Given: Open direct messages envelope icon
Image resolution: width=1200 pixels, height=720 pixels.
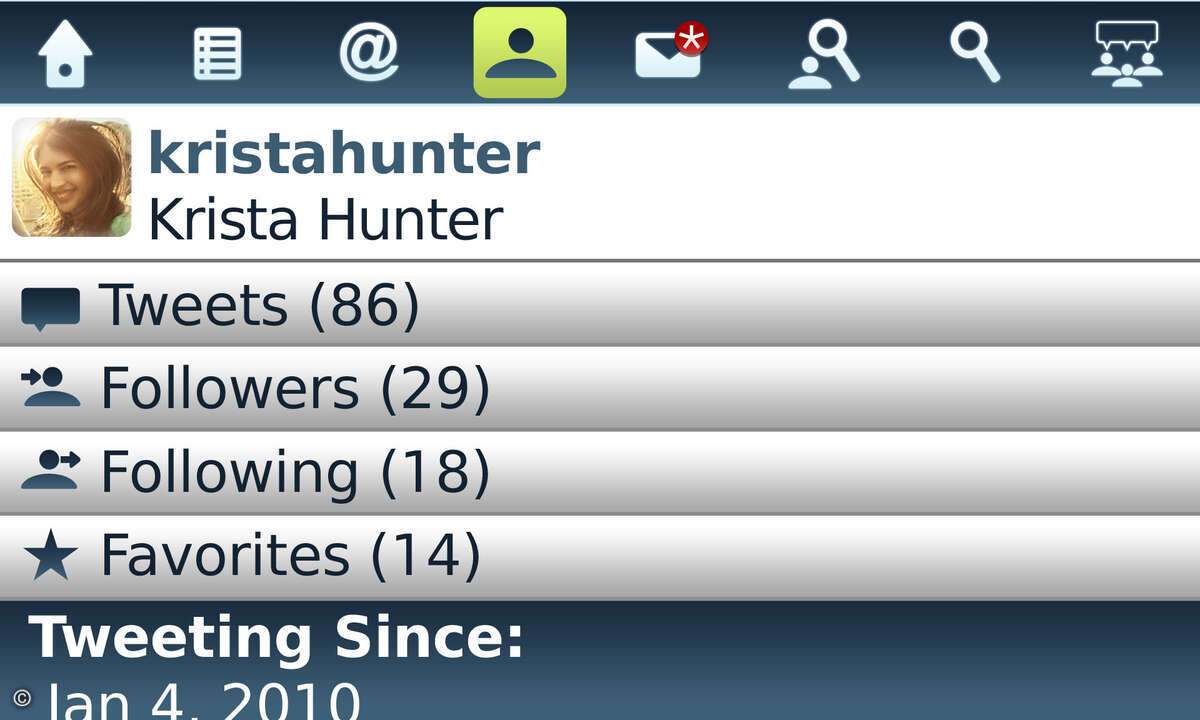Looking at the screenshot, I should [x=670, y=52].
